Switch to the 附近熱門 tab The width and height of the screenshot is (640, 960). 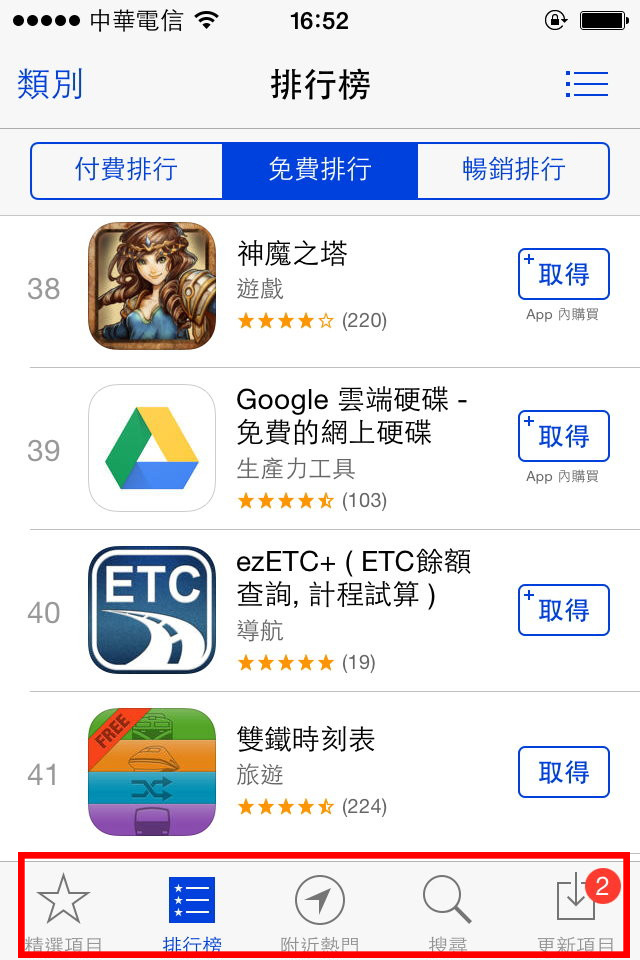[x=320, y=910]
